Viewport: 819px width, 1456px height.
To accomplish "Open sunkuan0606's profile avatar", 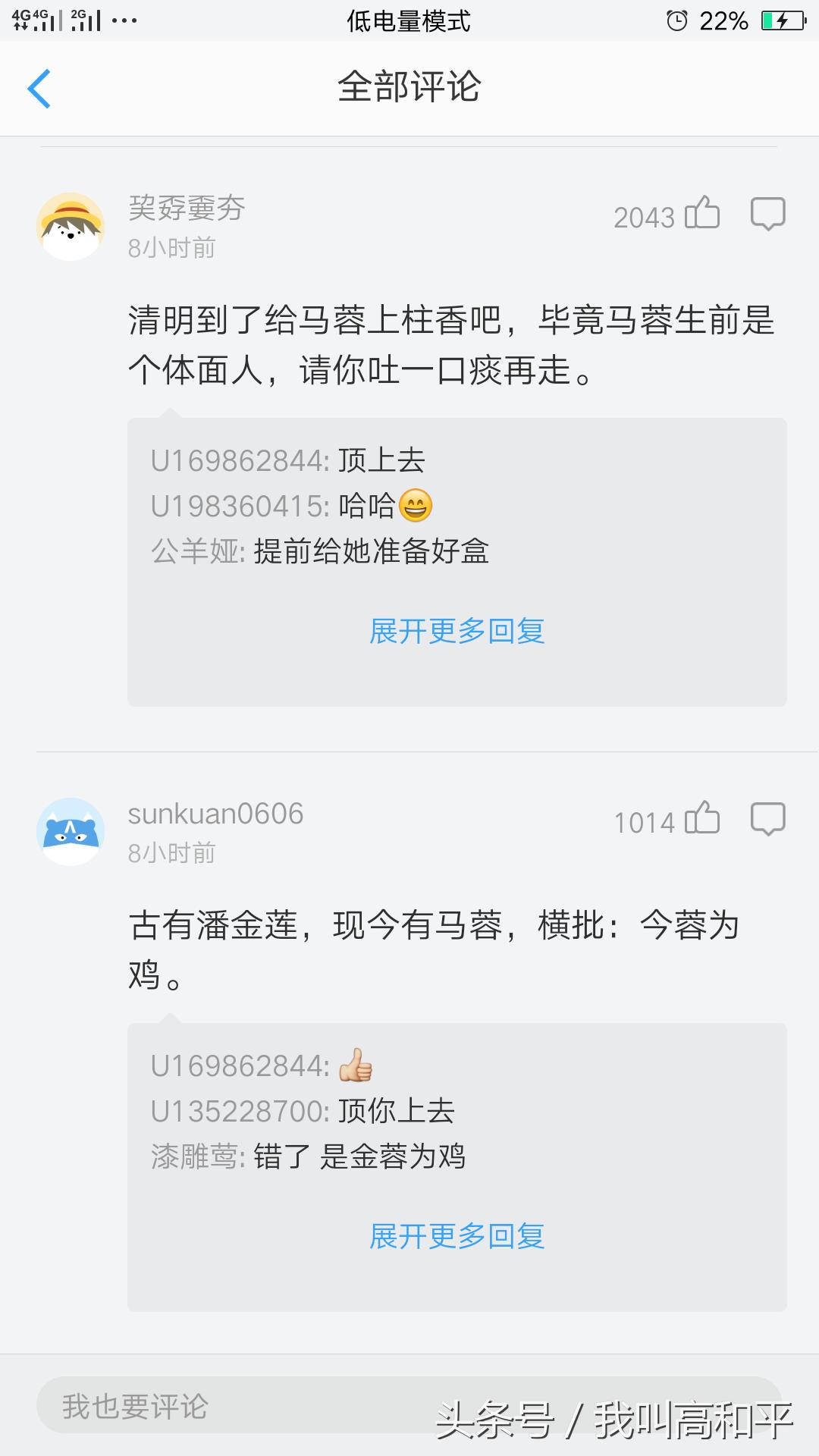I will tap(71, 831).
